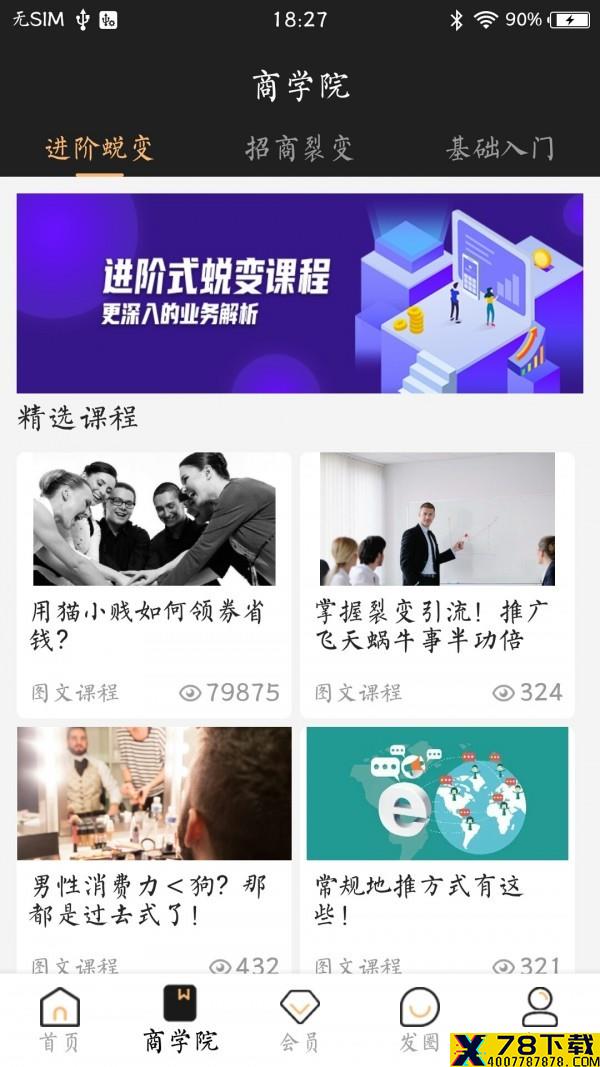The image size is (600, 1067).
Task: Switch to the 会员 tab
Action: [300, 1019]
